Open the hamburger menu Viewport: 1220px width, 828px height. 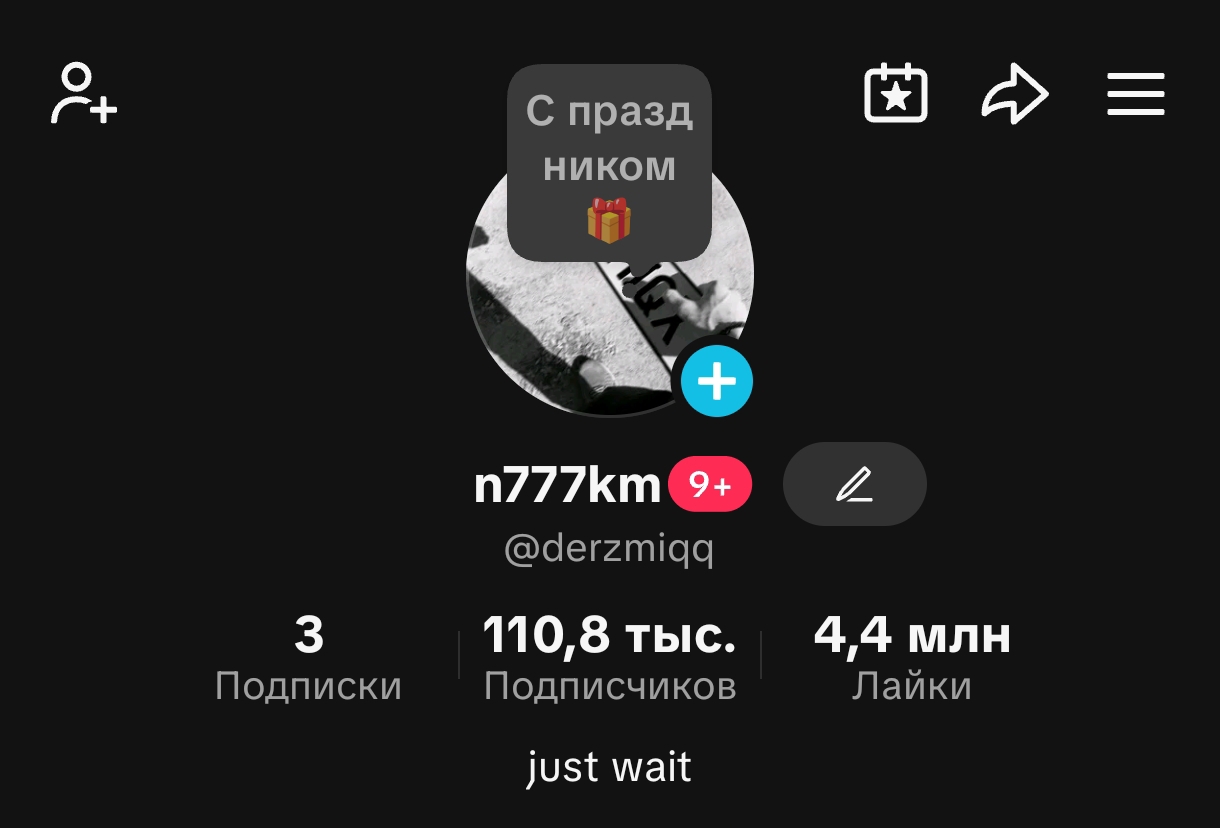(x=1135, y=95)
